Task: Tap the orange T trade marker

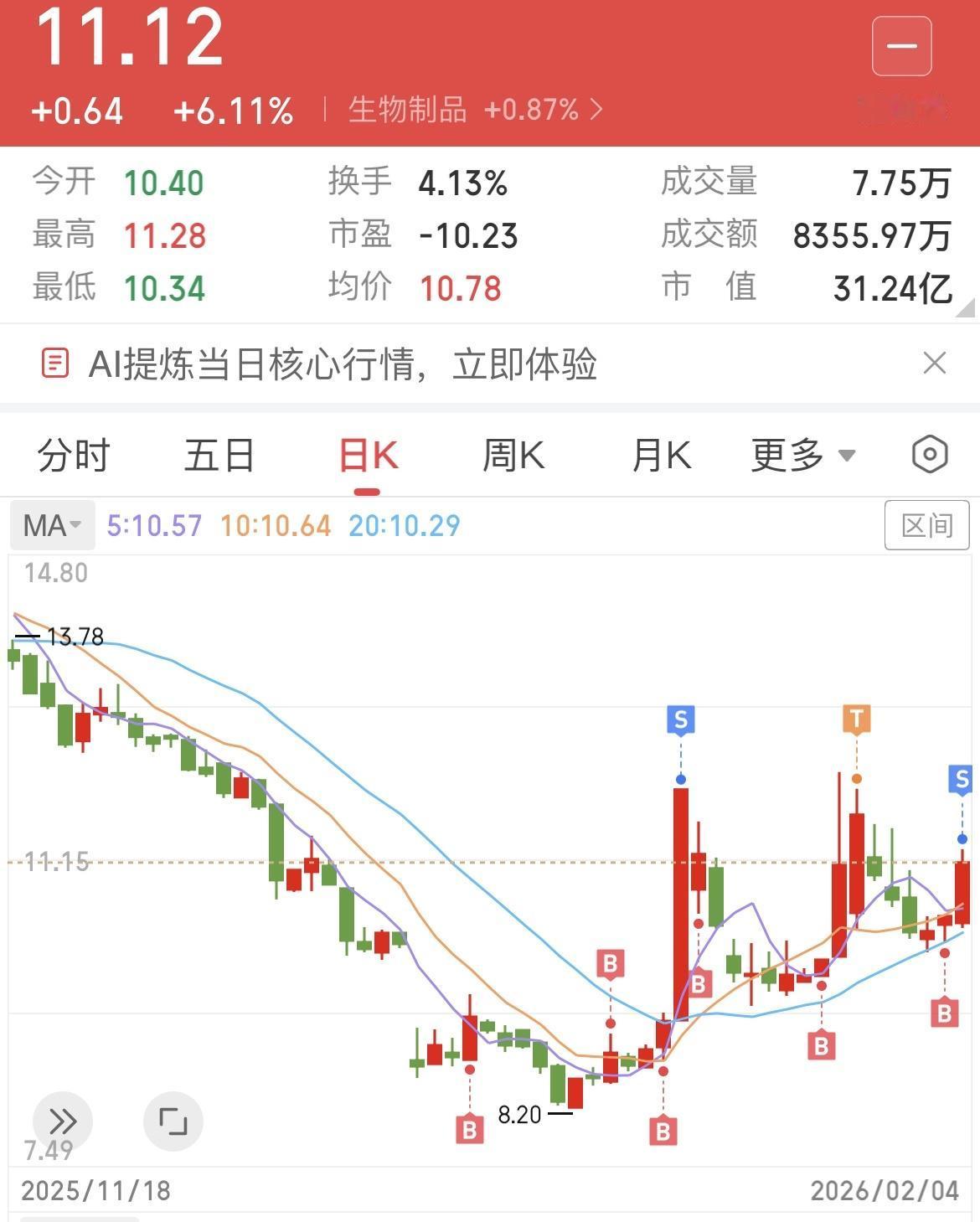Action: 857,719
